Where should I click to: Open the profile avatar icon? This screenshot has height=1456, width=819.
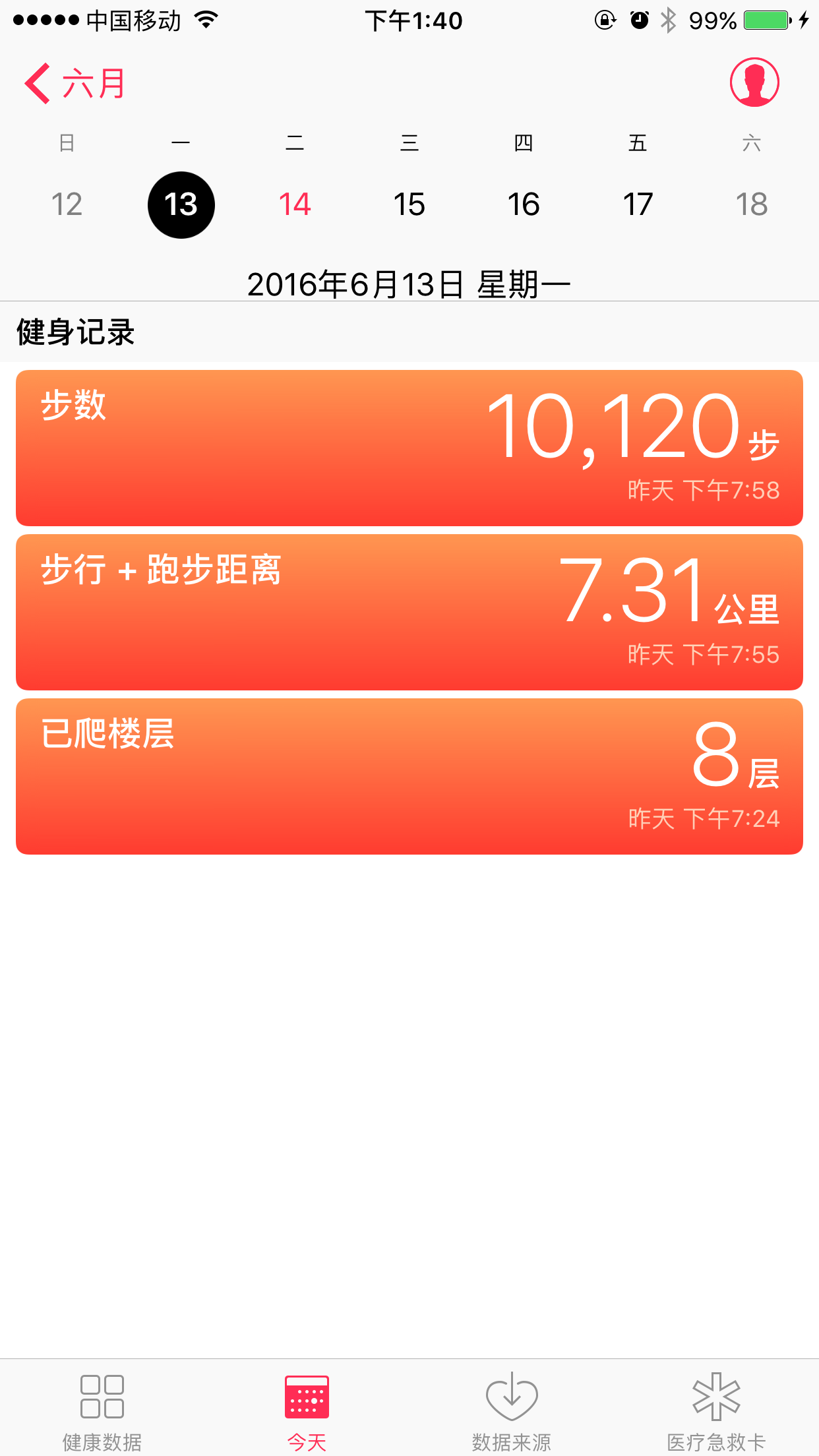(754, 82)
